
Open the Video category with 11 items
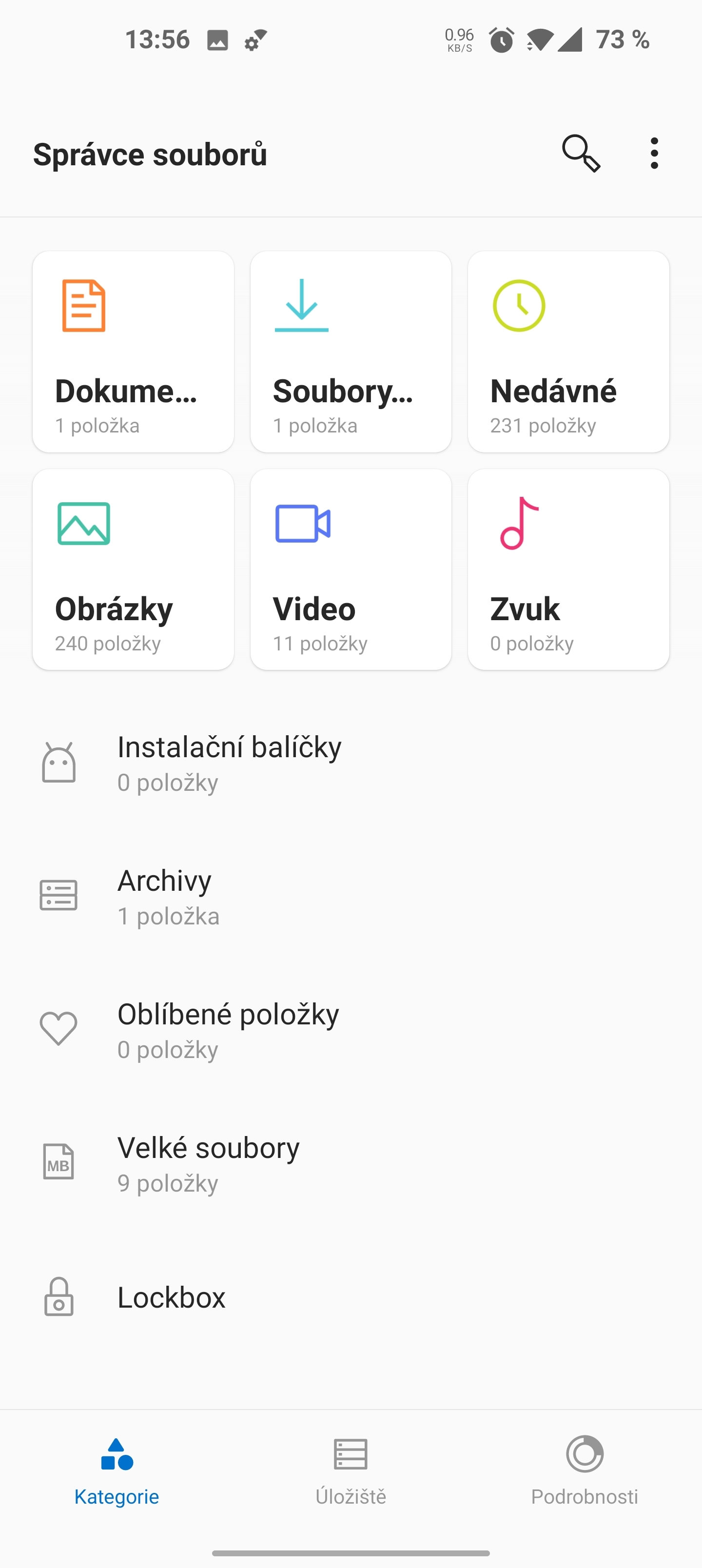click(x=351, y=569)
